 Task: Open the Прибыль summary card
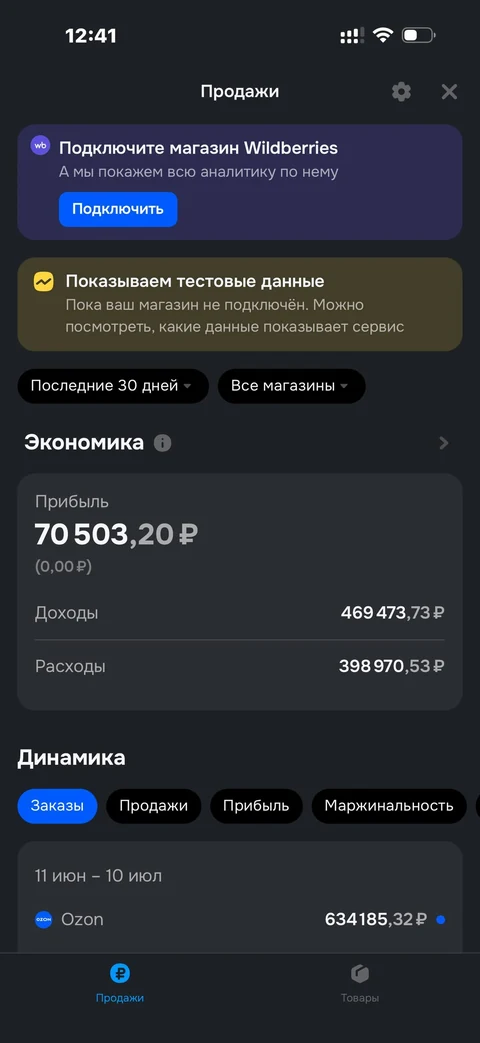pyautogui.click(x=239, y=591)
